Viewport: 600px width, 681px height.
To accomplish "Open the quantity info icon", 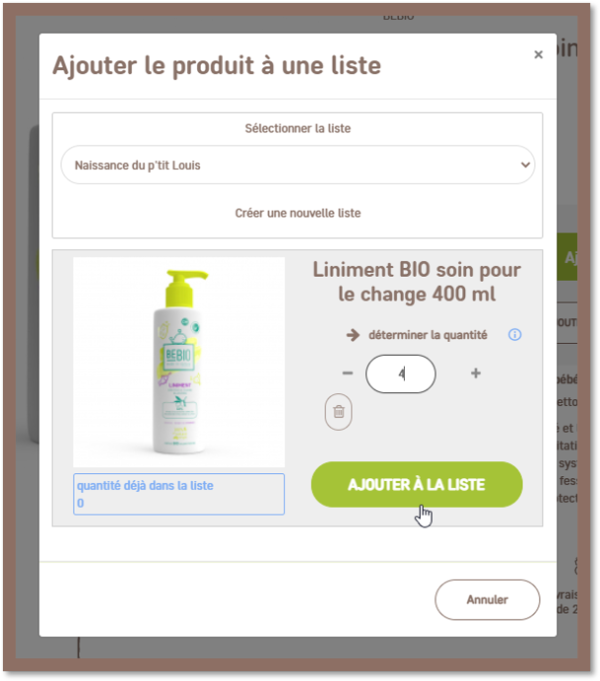I will (x=515, y=335).
